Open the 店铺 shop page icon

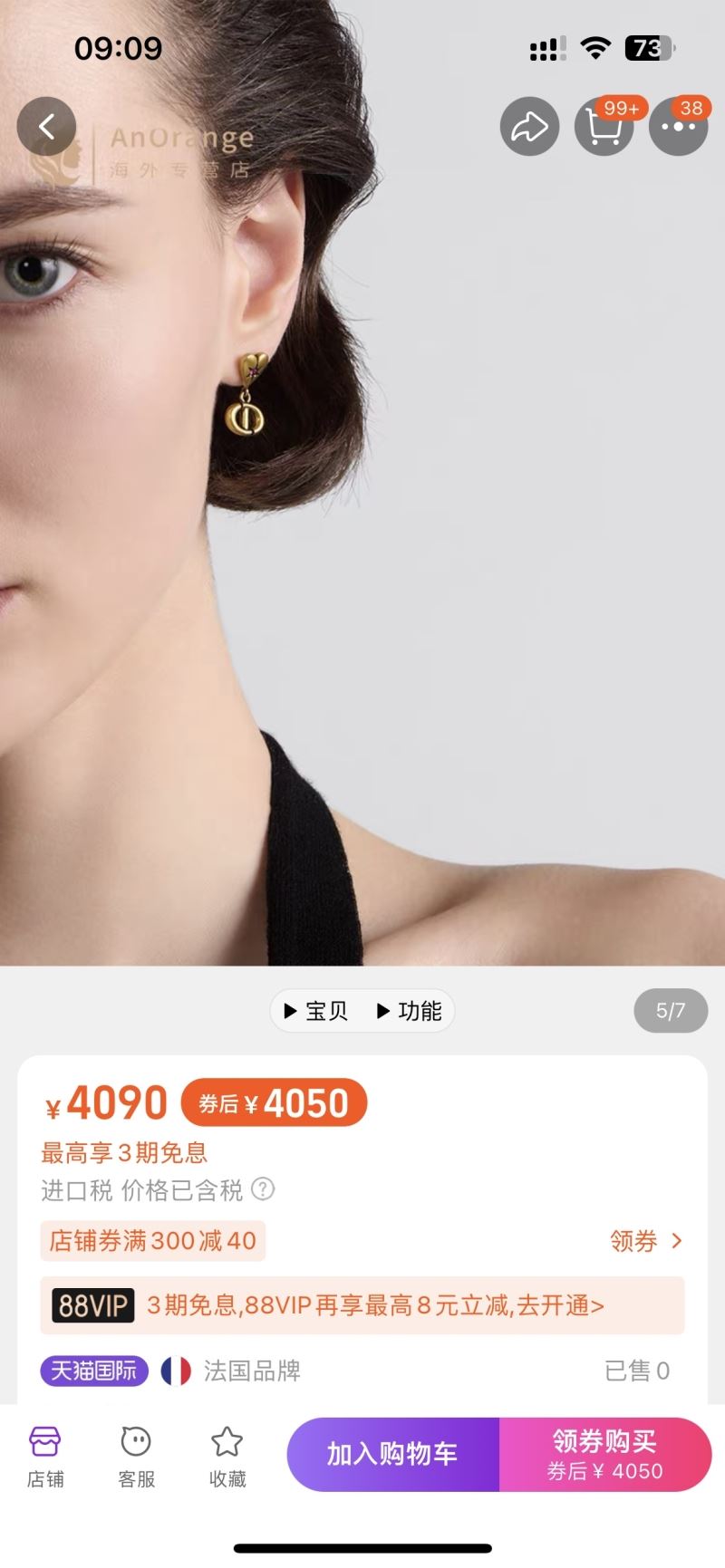[45, 1456]
